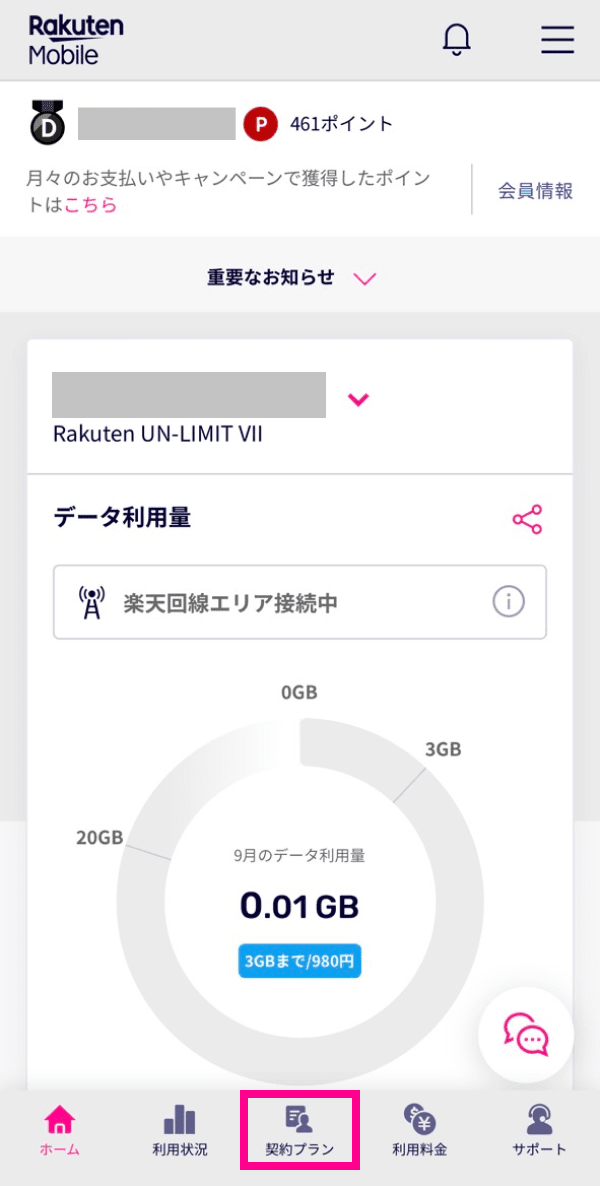The image size is (600, 1186).
Task: Open the こちら points link
Action: click(x=91, y=205)
